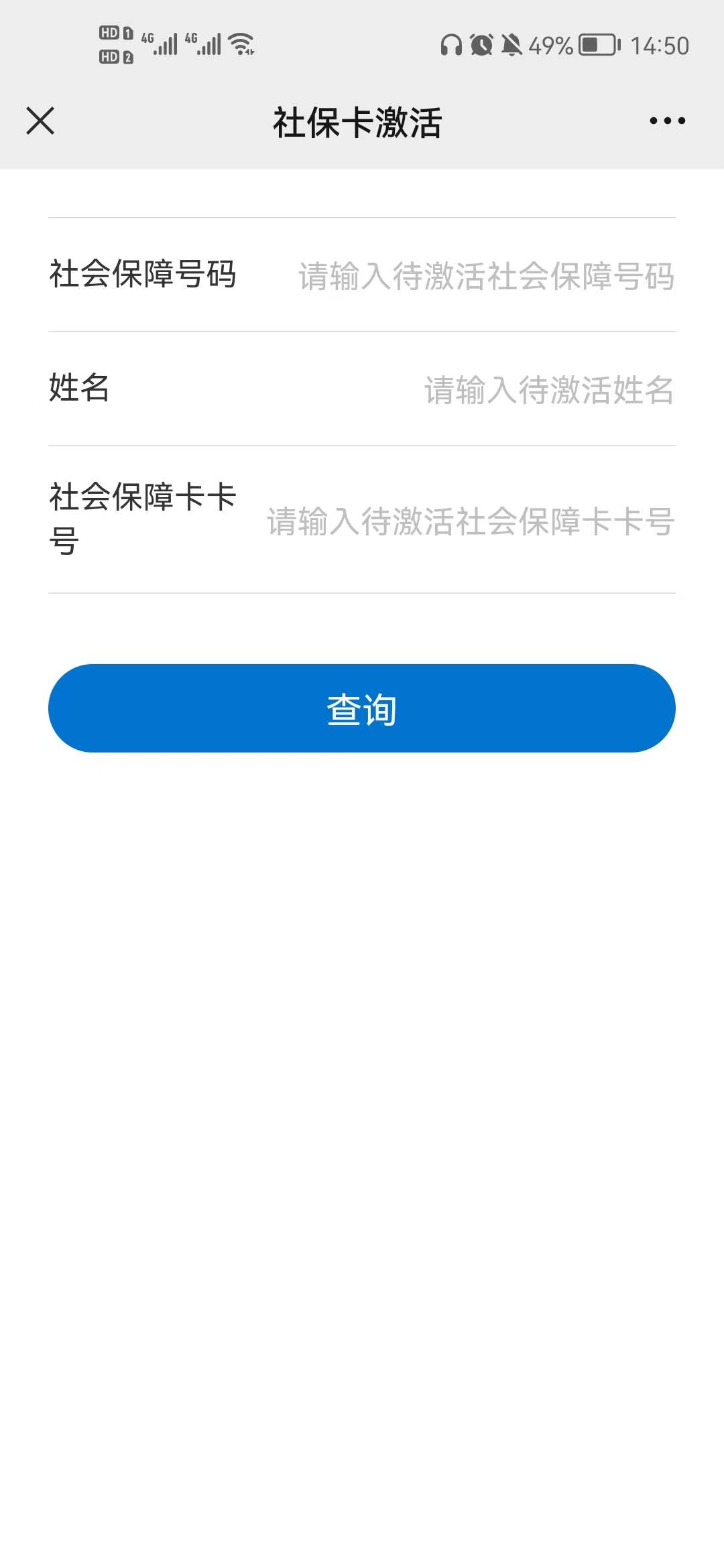
Task: Submit the form with 查询 button
Action: [362, 708]
